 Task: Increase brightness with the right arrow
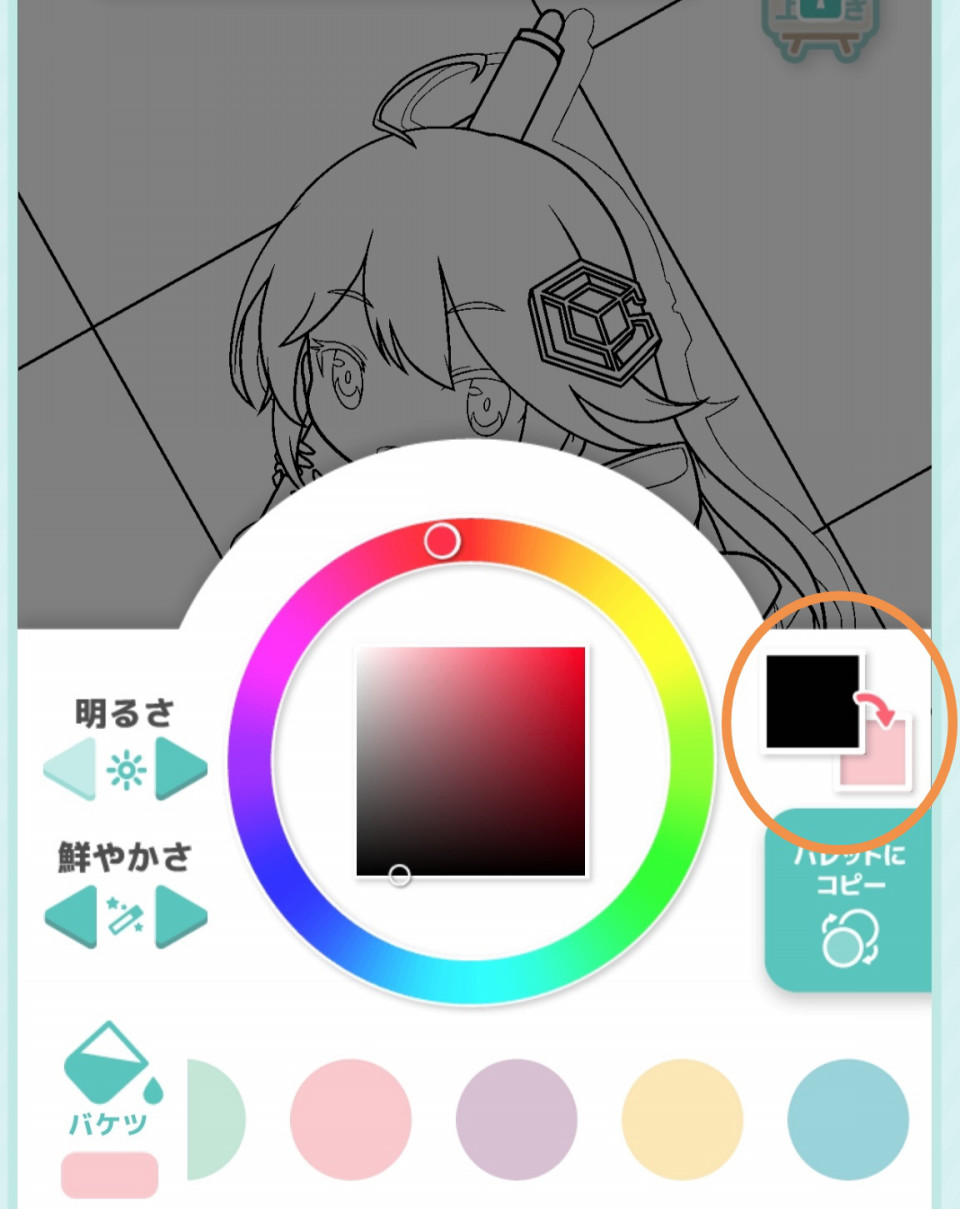[181, 768]
